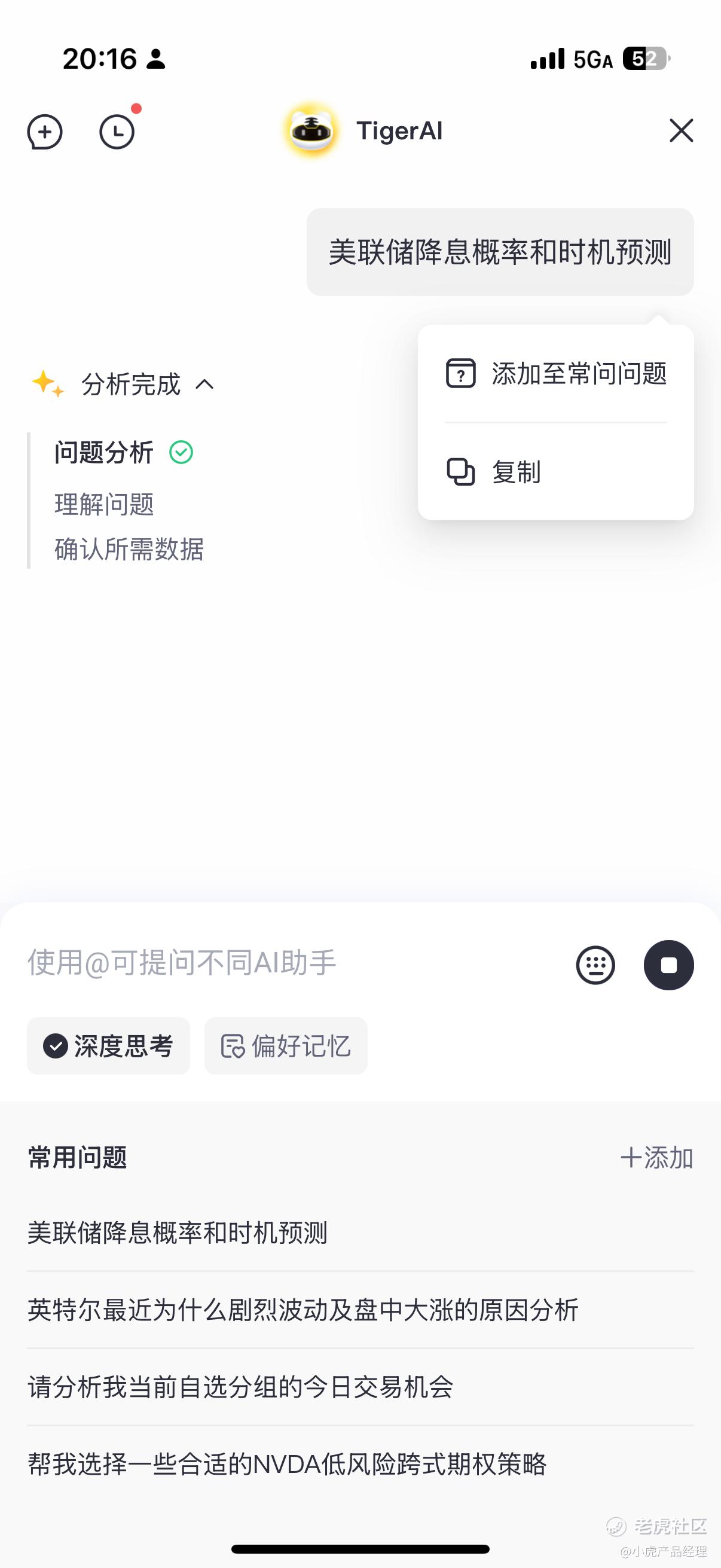
Task: Close the TigerAI window
Action: [681, 131]
